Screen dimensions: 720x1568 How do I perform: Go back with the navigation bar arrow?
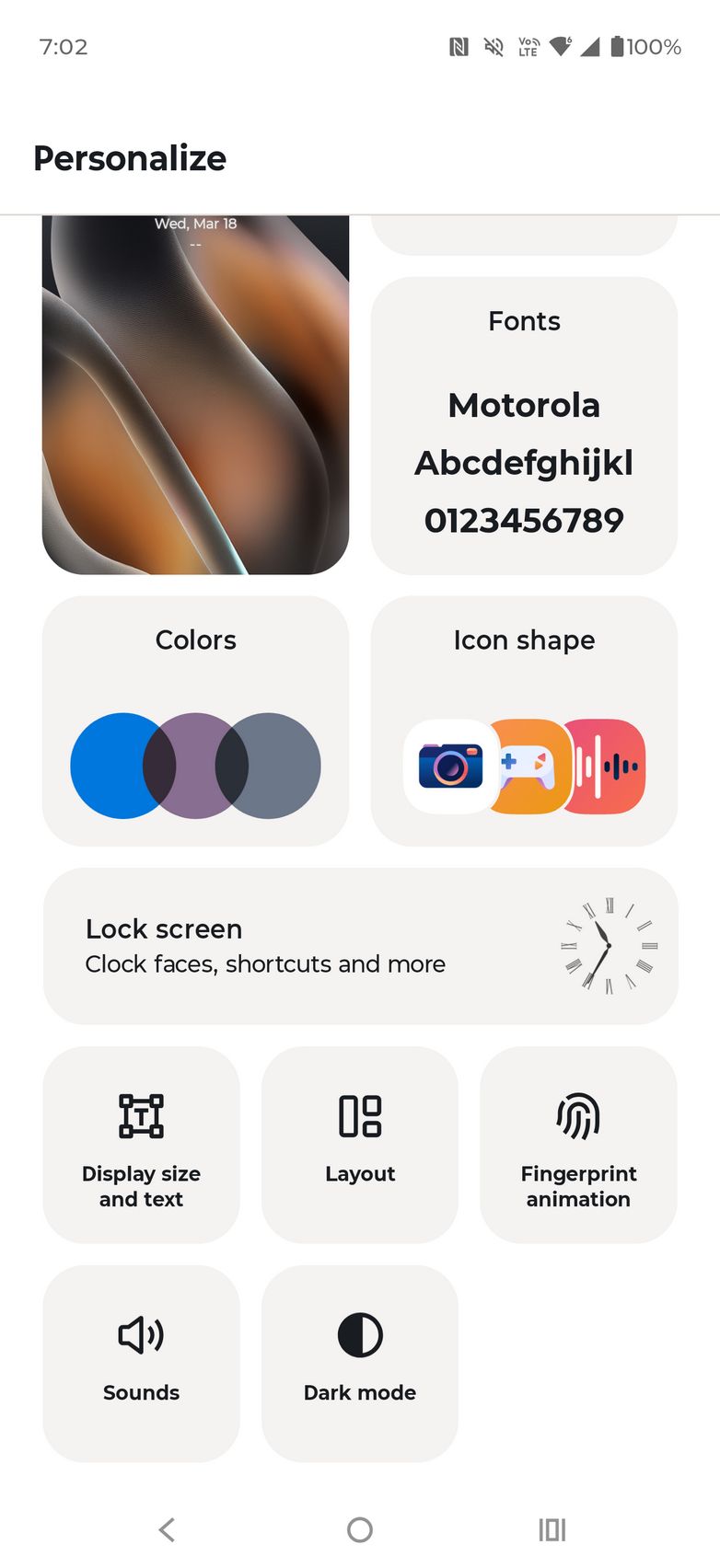tap(167, 1530)
